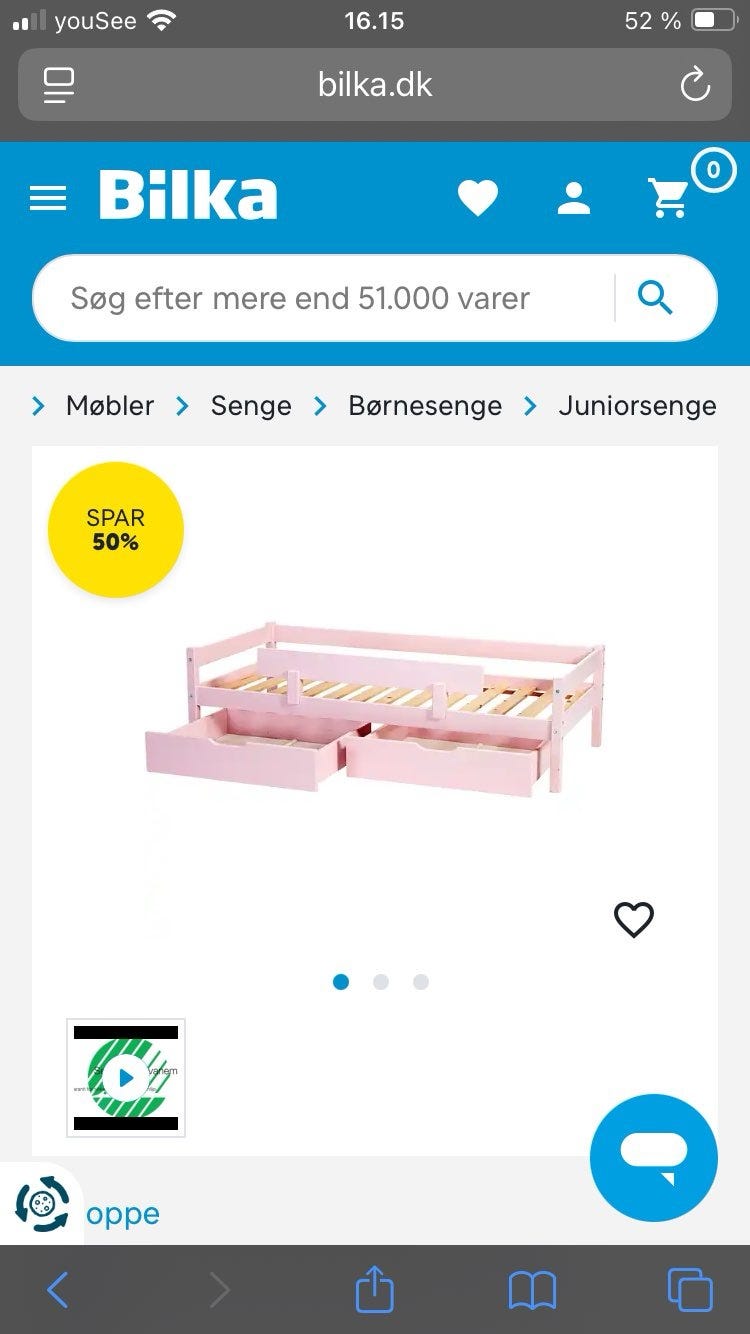Select the third carousel dot
This screenshot has height=1334, width=750.
pos(421,982)
